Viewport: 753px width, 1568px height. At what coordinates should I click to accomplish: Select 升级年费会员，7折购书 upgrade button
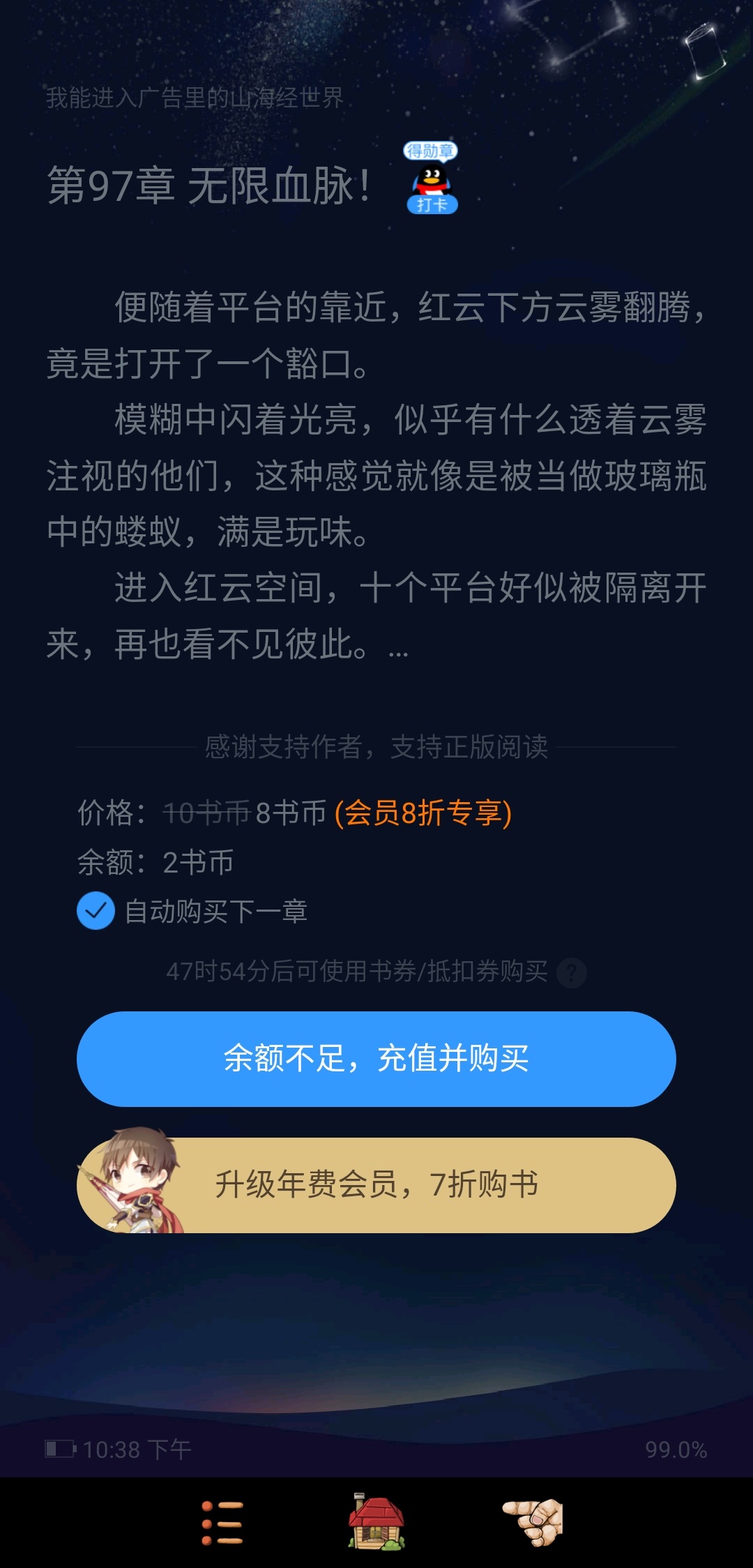coord(376,1185)
